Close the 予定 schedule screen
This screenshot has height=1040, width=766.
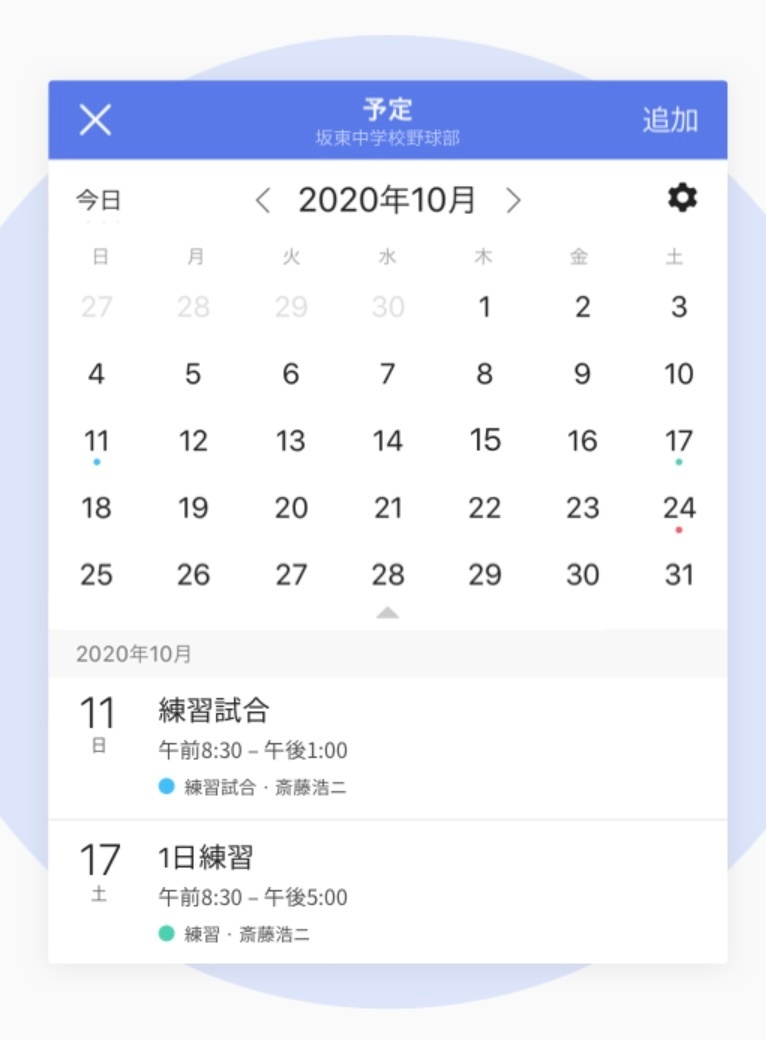click(96, 120)
